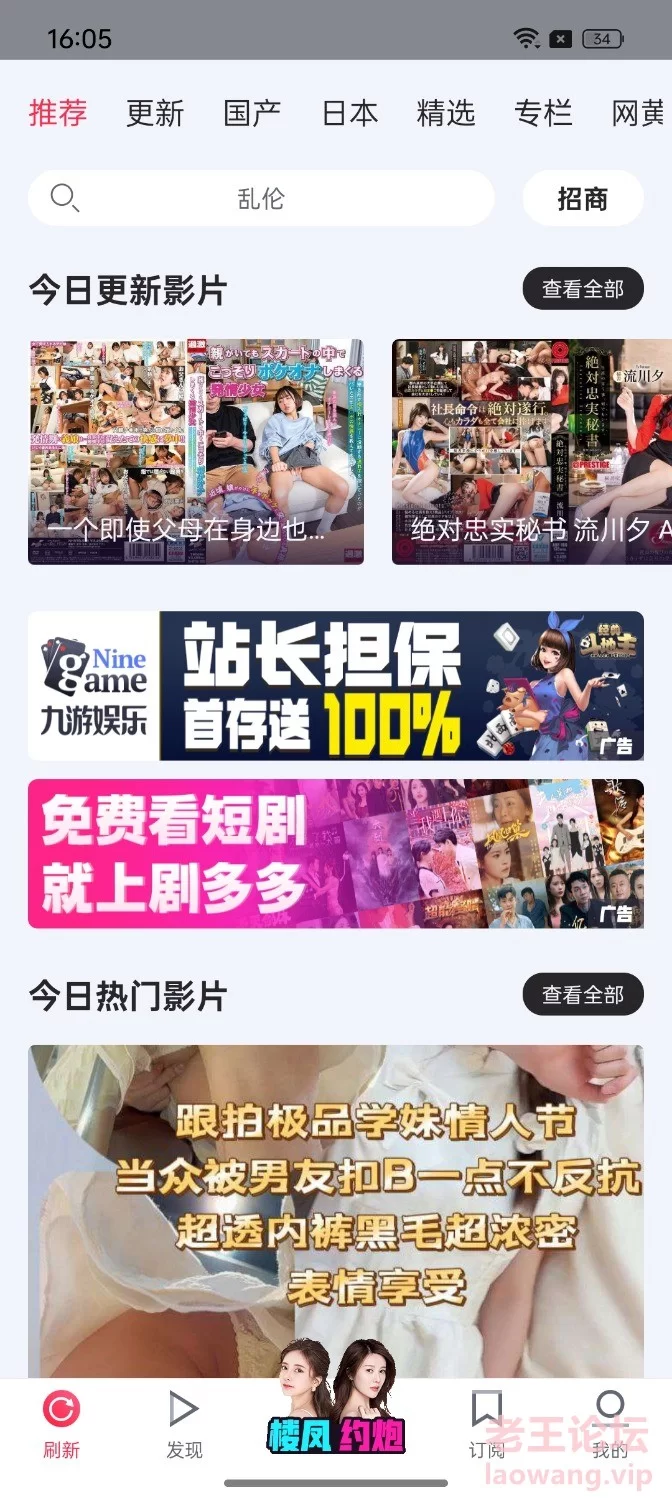
Task: Open the 专栏 tab
Action: point(543,113)
